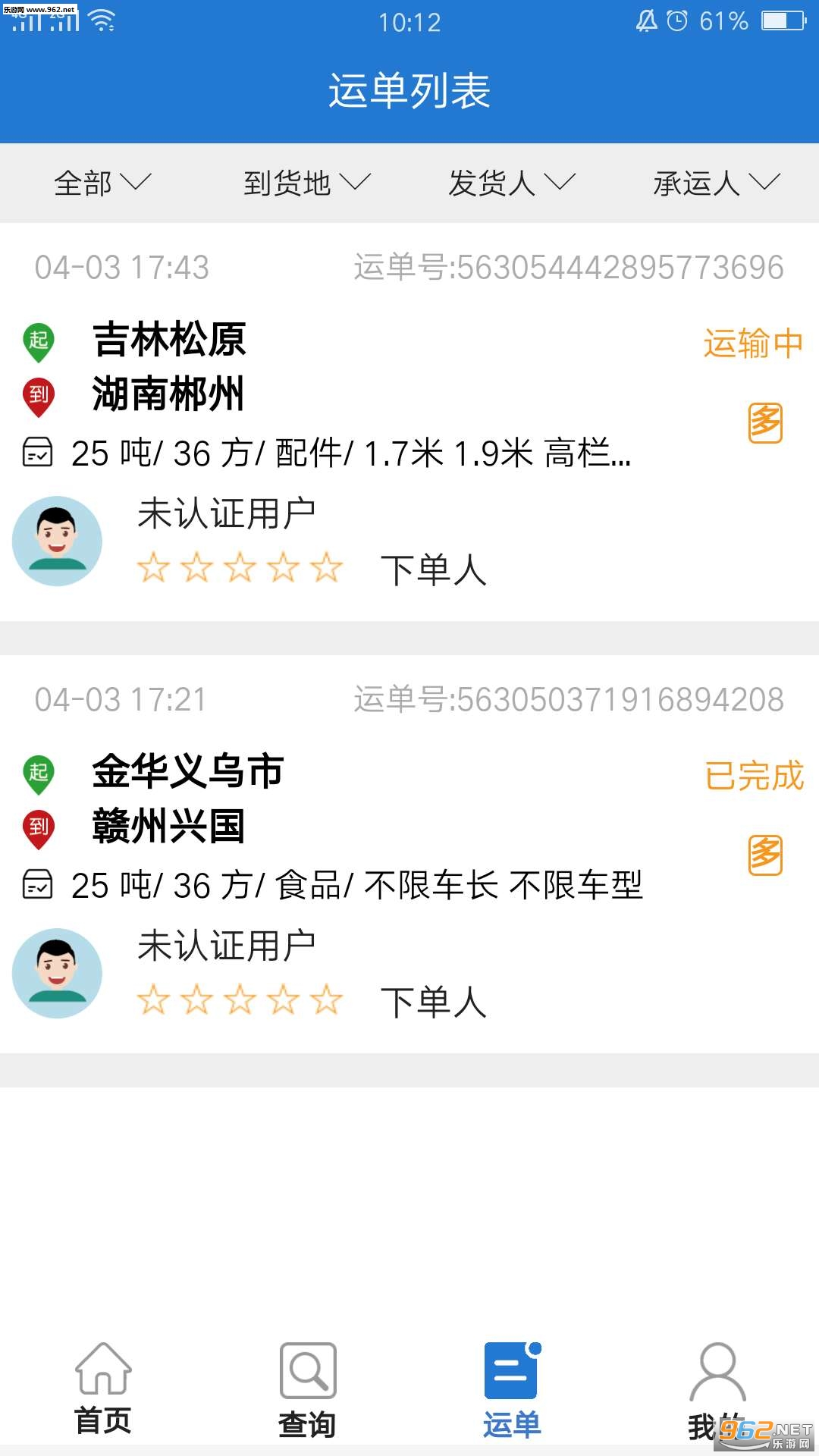Open the waybill from 金华义乌市 to 赣州兴国

point(409,855)
